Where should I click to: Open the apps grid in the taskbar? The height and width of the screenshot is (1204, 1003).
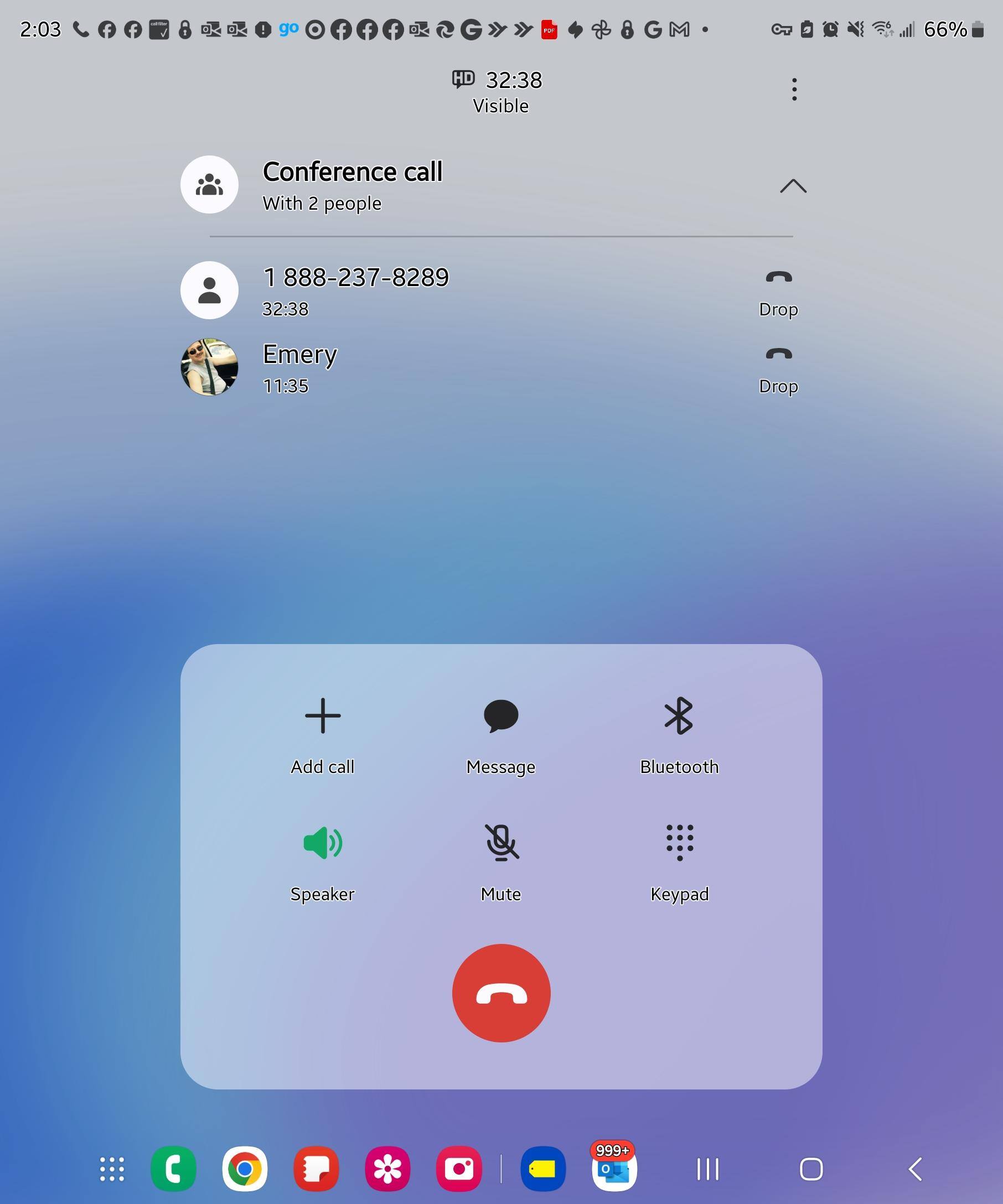(112, 1169)
